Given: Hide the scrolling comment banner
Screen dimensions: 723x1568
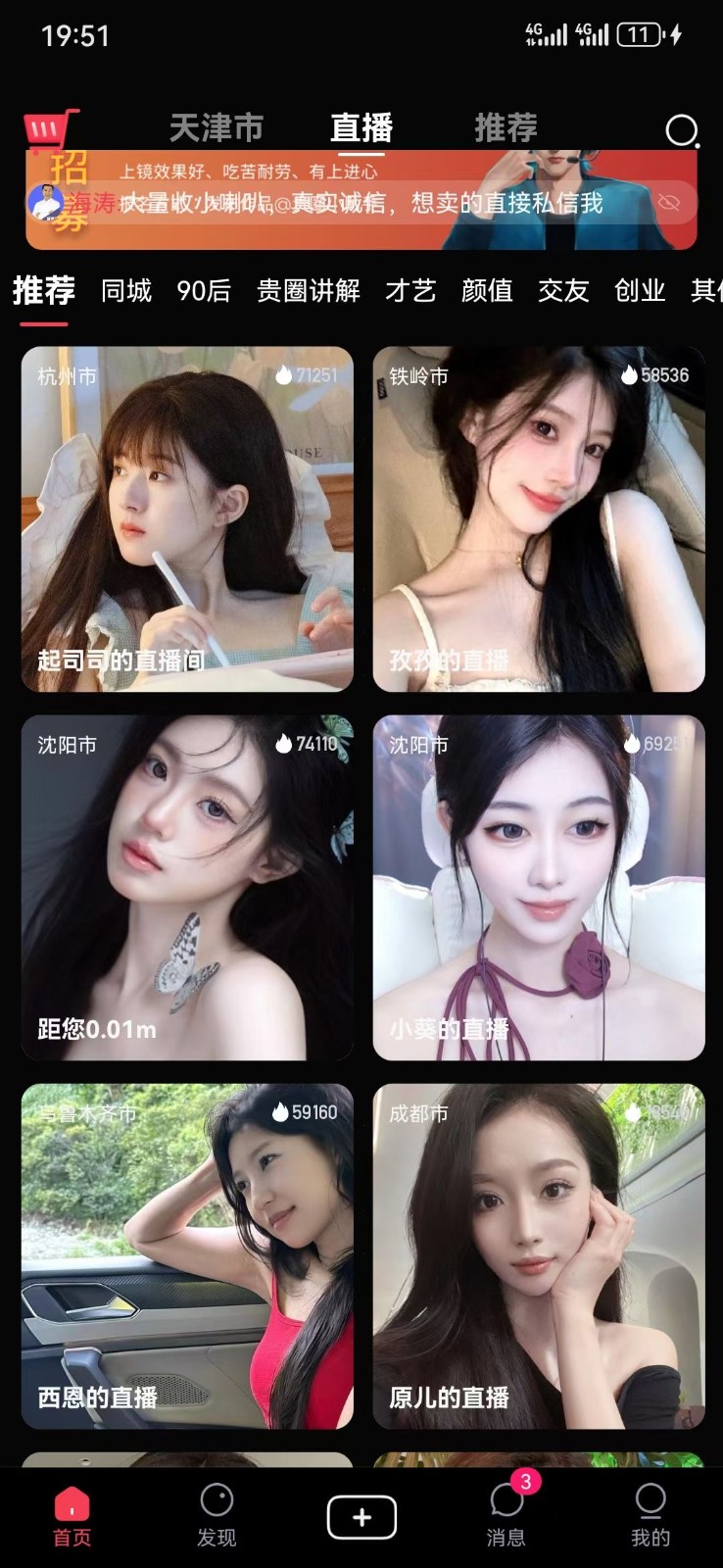Looking at the screenshot, I should click(x=669, y=203).
